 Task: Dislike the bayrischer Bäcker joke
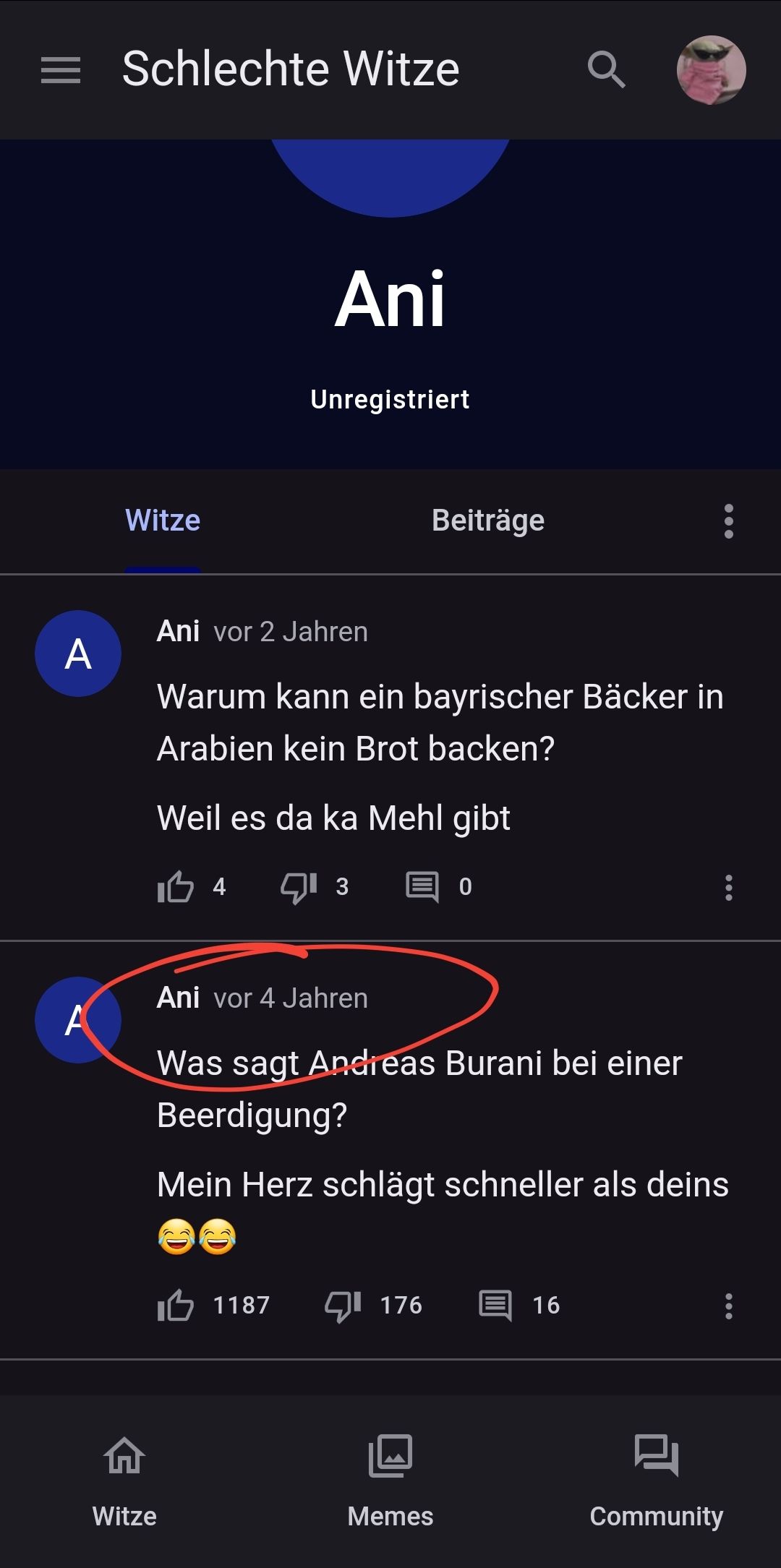coord(299,887)
